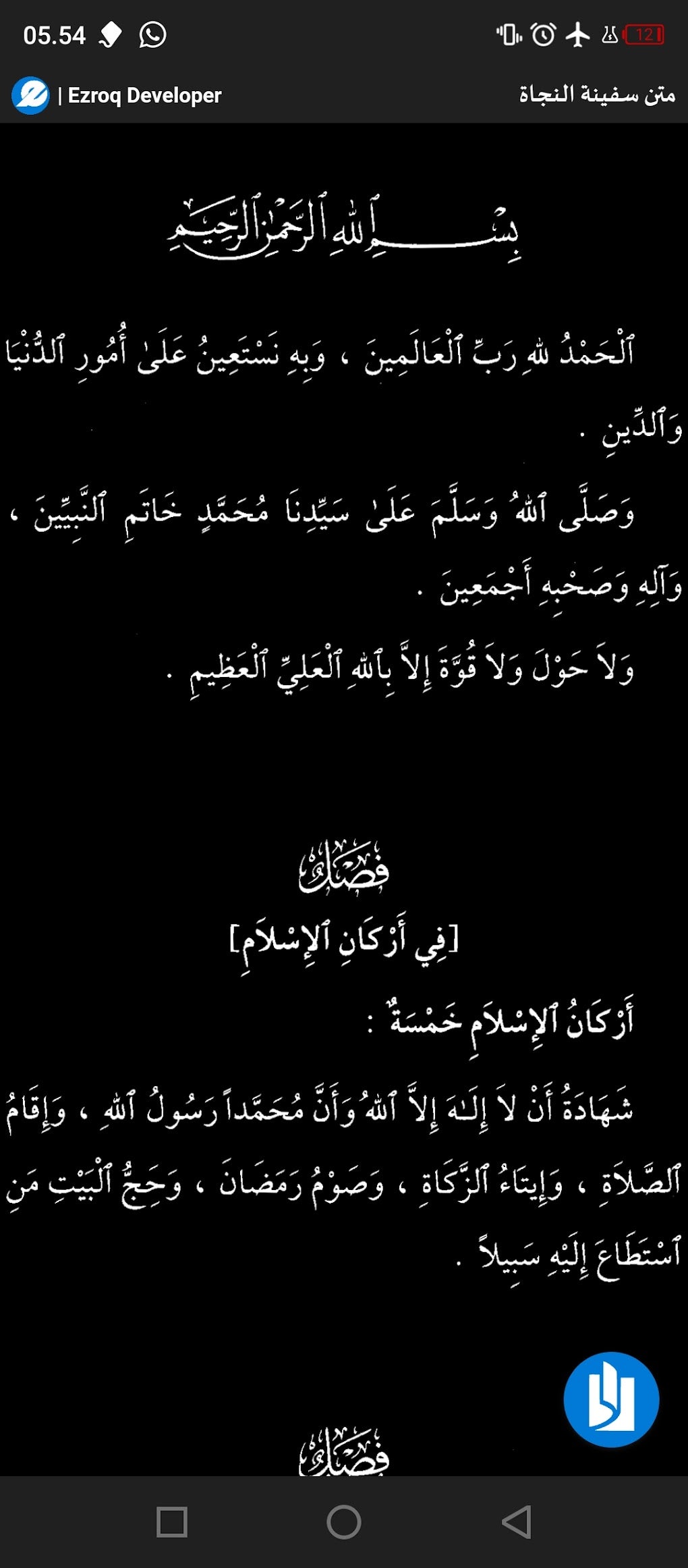Tap the blue floating book button
Image resolution: width=688 pixels, height=1568 pixels.
coord(611,1399)
